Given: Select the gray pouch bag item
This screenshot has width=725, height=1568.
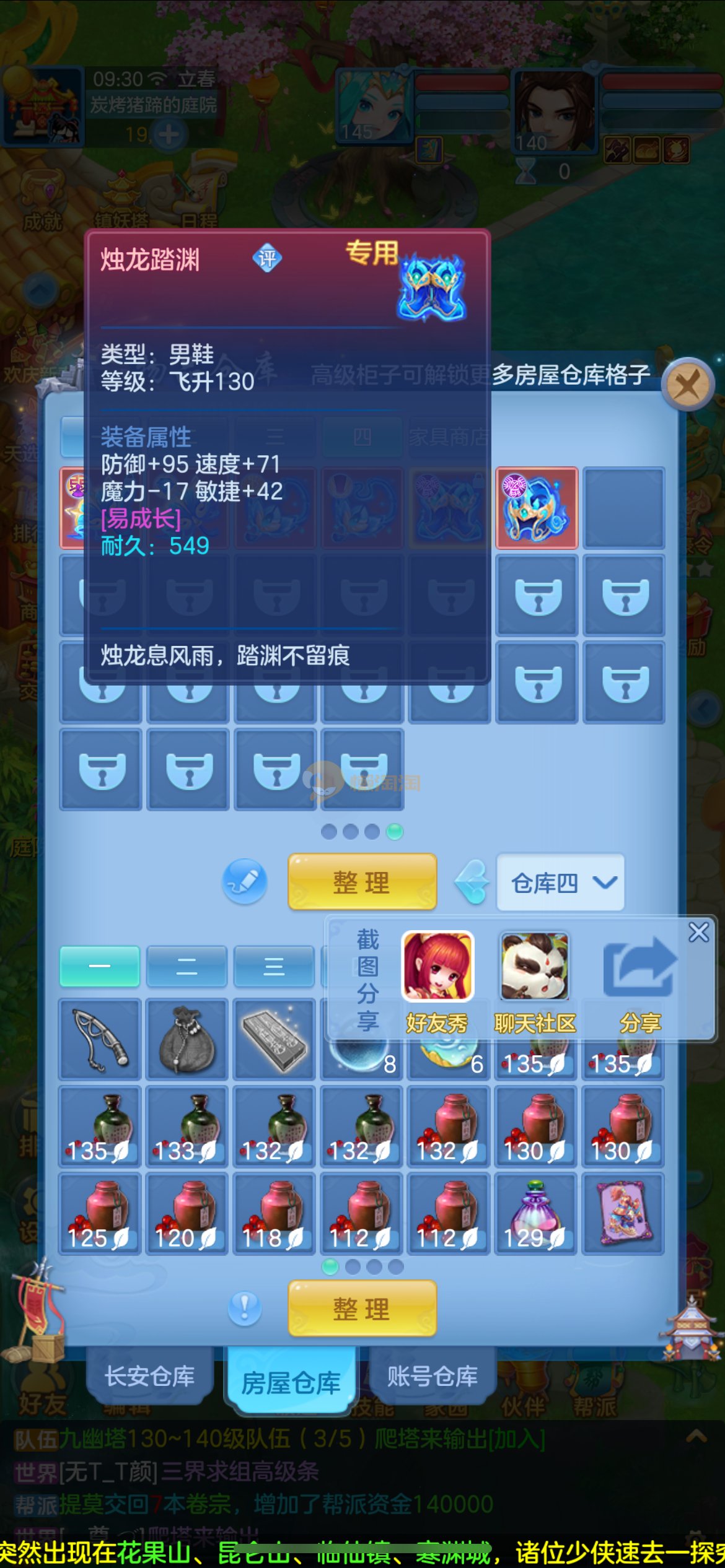Looking at the screenshot, I should coord(187,1039).
